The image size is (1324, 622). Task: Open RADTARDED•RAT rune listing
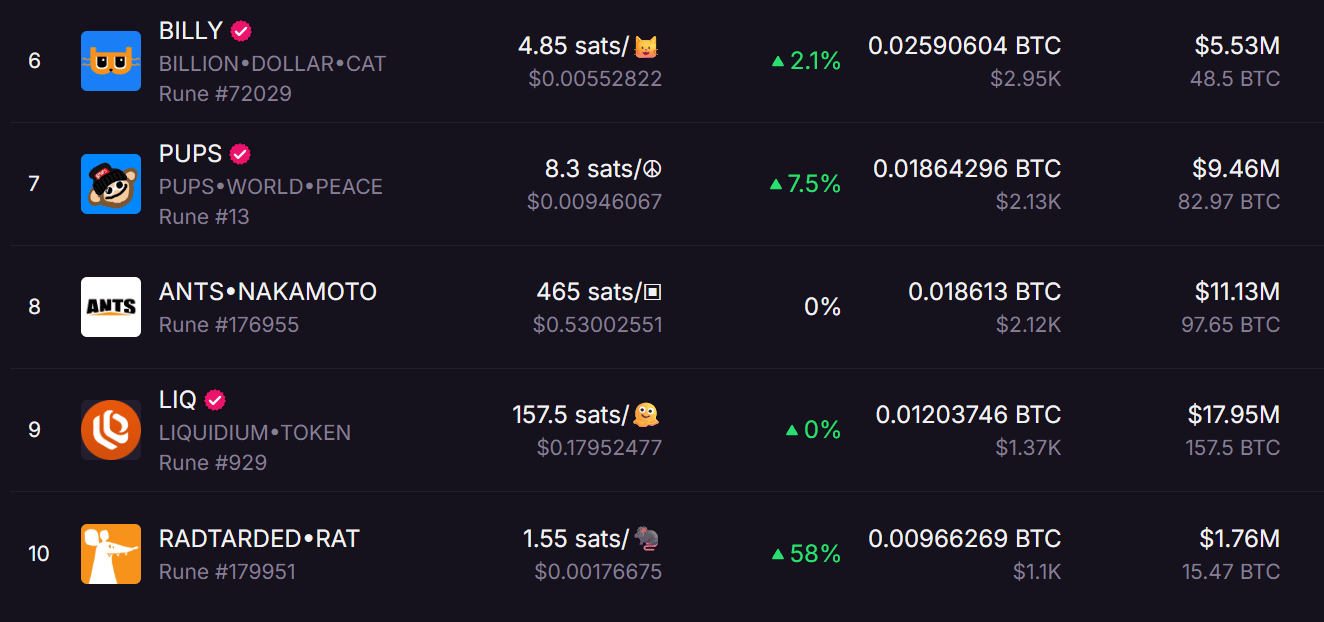tap(258, 539)
